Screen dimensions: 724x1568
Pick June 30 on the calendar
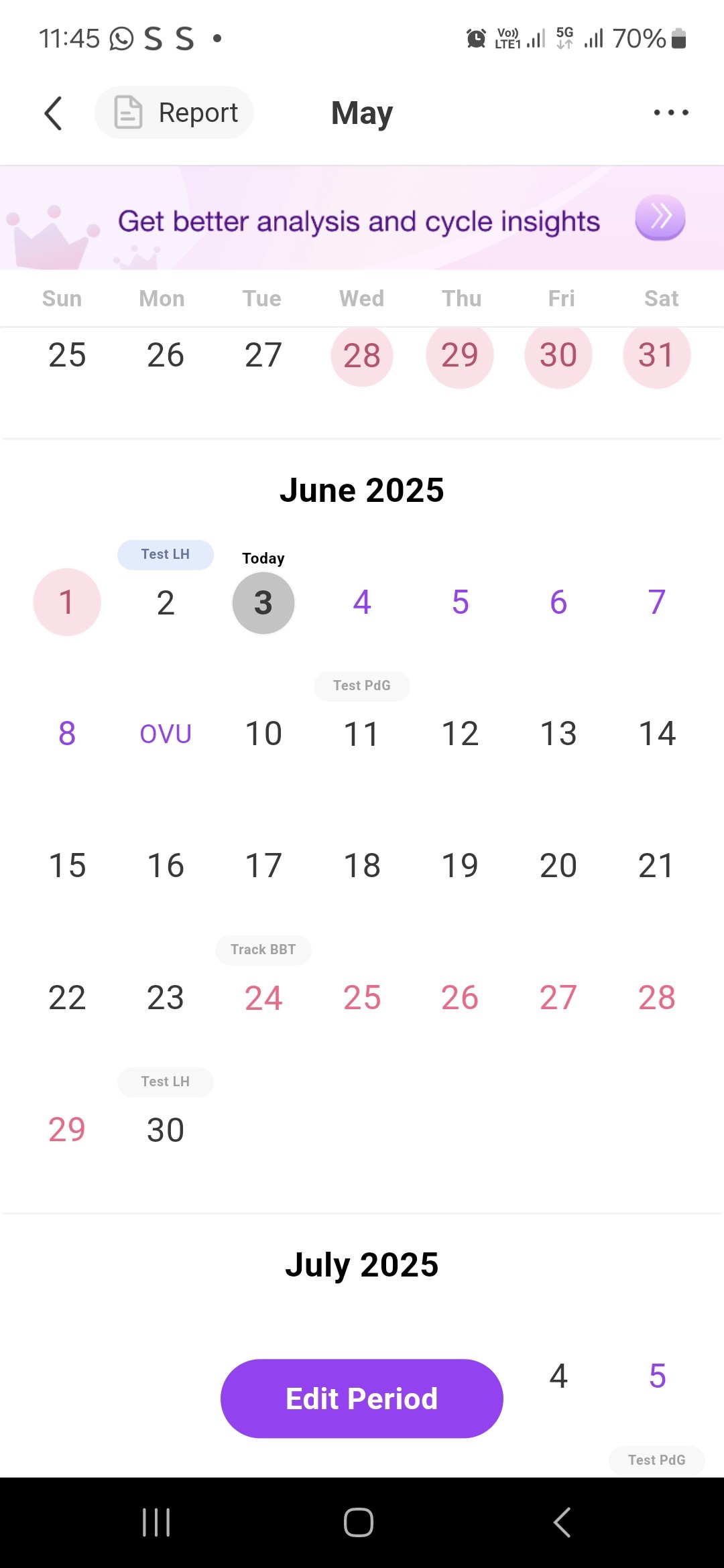(166, 1130)
